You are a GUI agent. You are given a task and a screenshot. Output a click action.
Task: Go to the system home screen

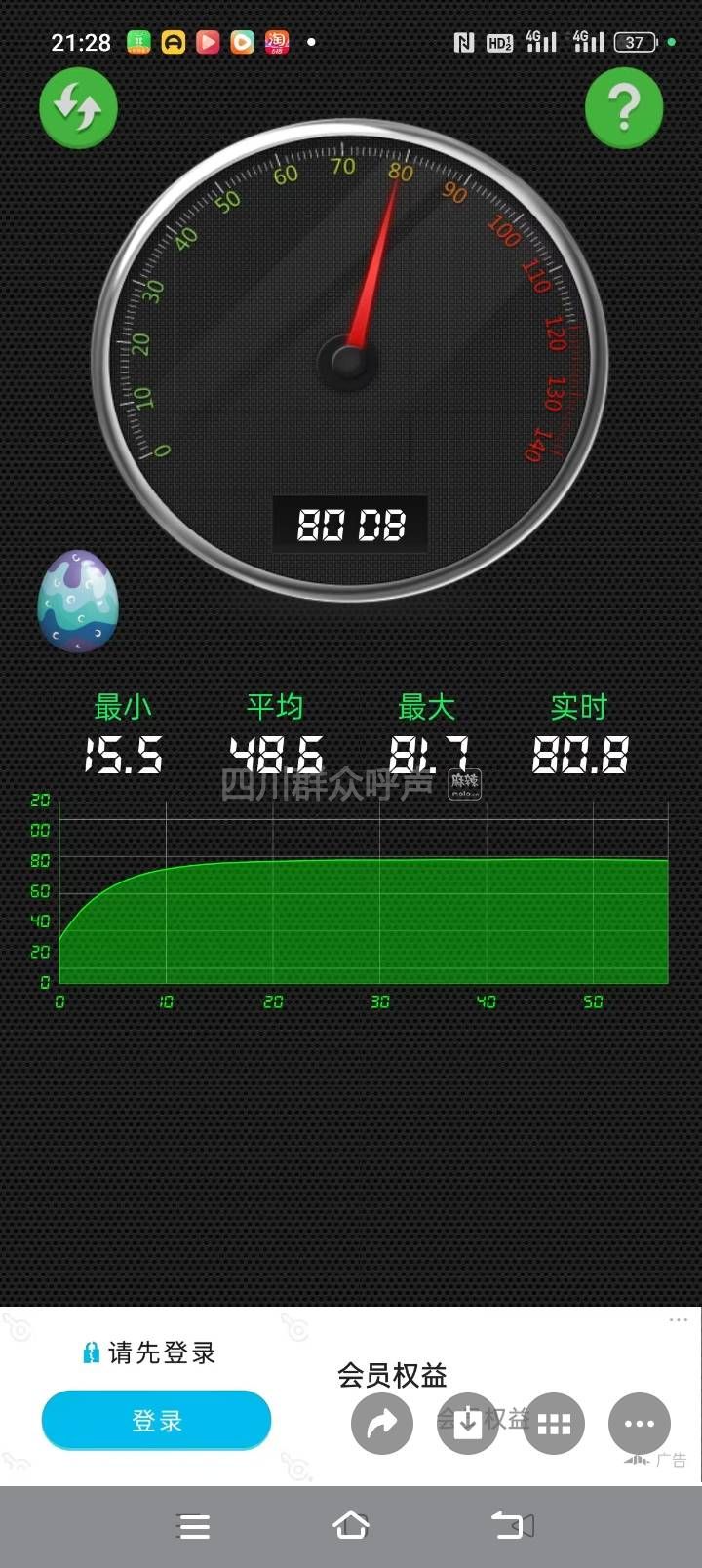tap(351, 1525)
